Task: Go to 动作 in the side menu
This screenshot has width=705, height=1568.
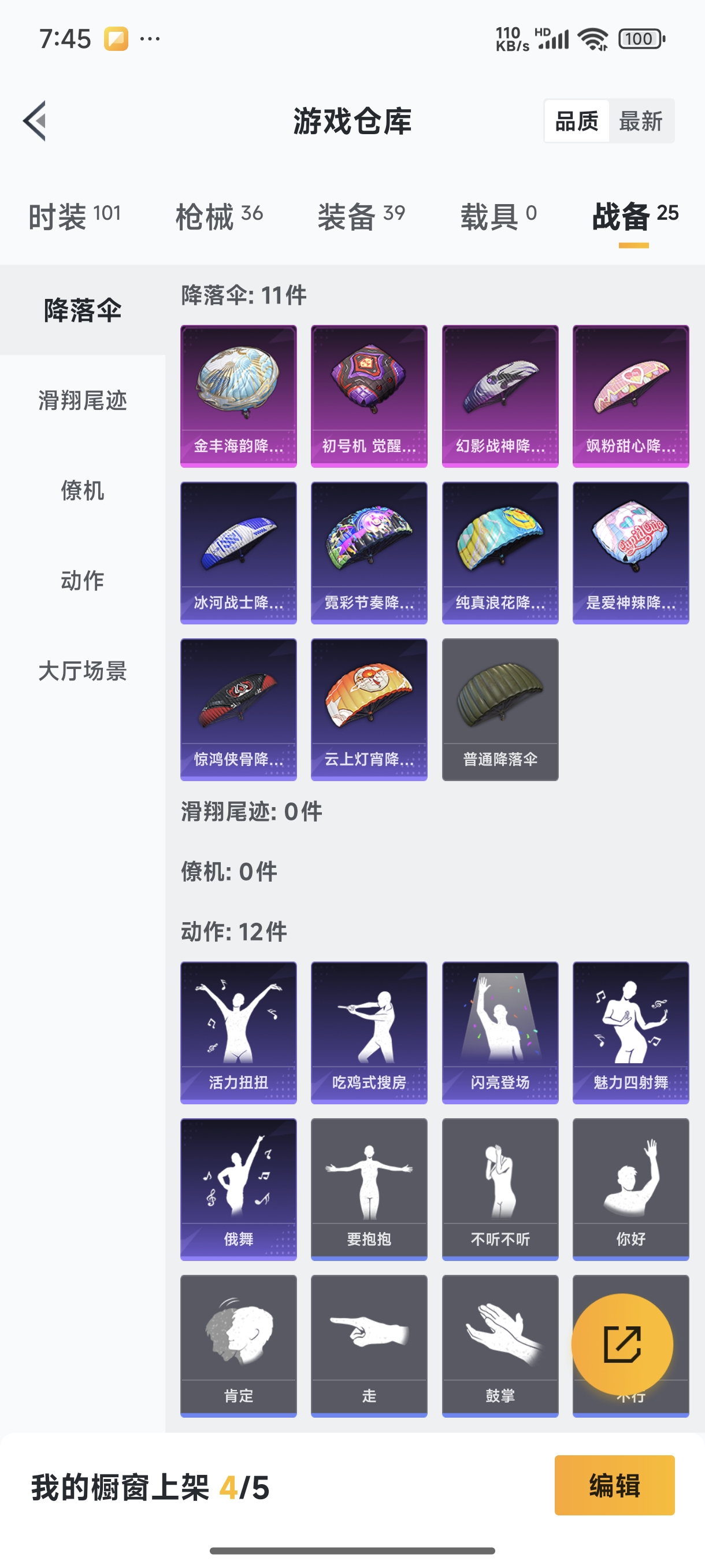Action: coord(83,580)
